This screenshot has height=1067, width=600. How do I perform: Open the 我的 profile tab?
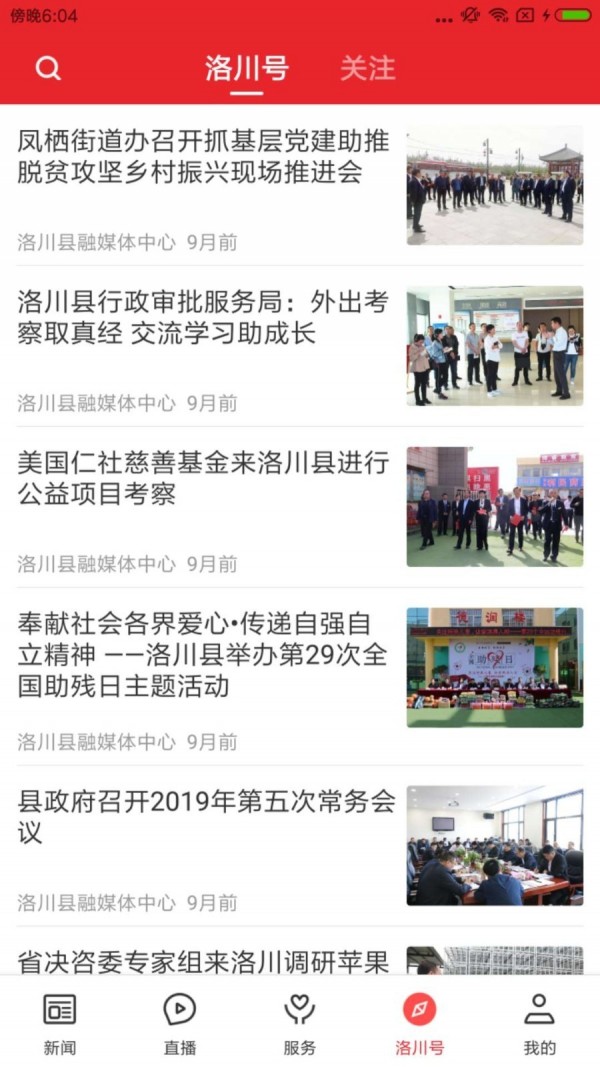tap(540, 1023)
